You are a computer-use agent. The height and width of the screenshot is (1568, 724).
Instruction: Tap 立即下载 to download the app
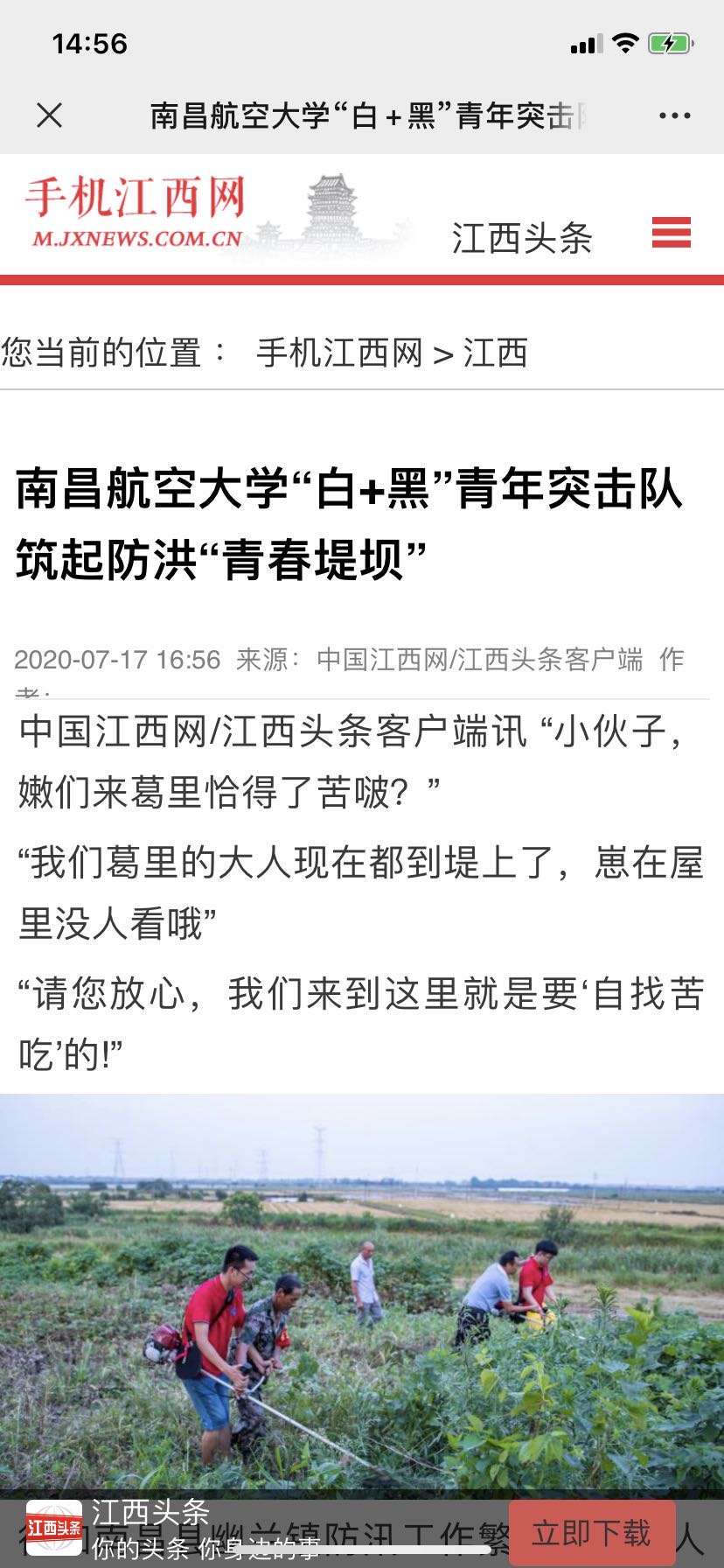pyautogui.click(x=592, y=1533)
